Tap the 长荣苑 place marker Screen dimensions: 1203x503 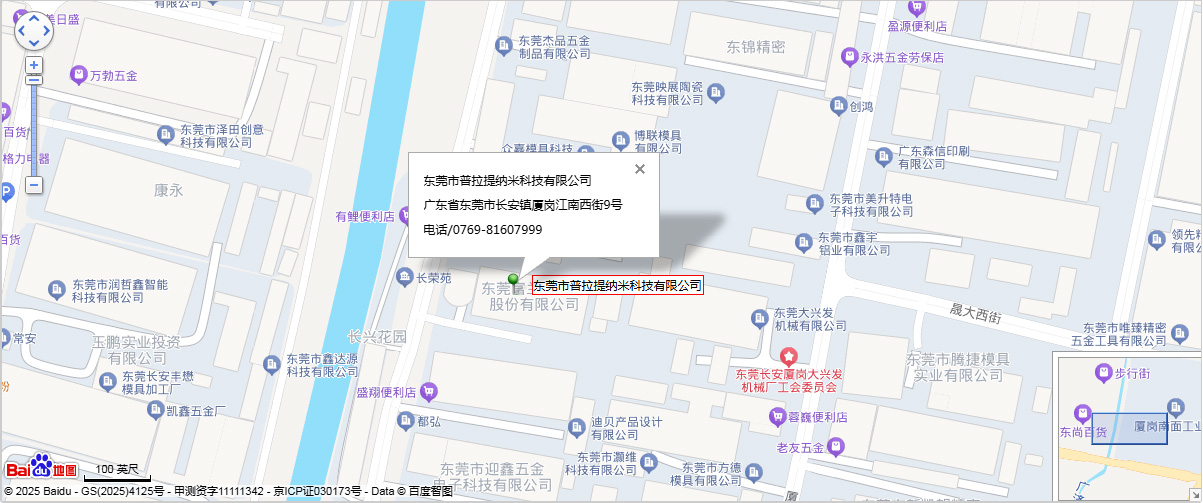(x=404, y=276)
